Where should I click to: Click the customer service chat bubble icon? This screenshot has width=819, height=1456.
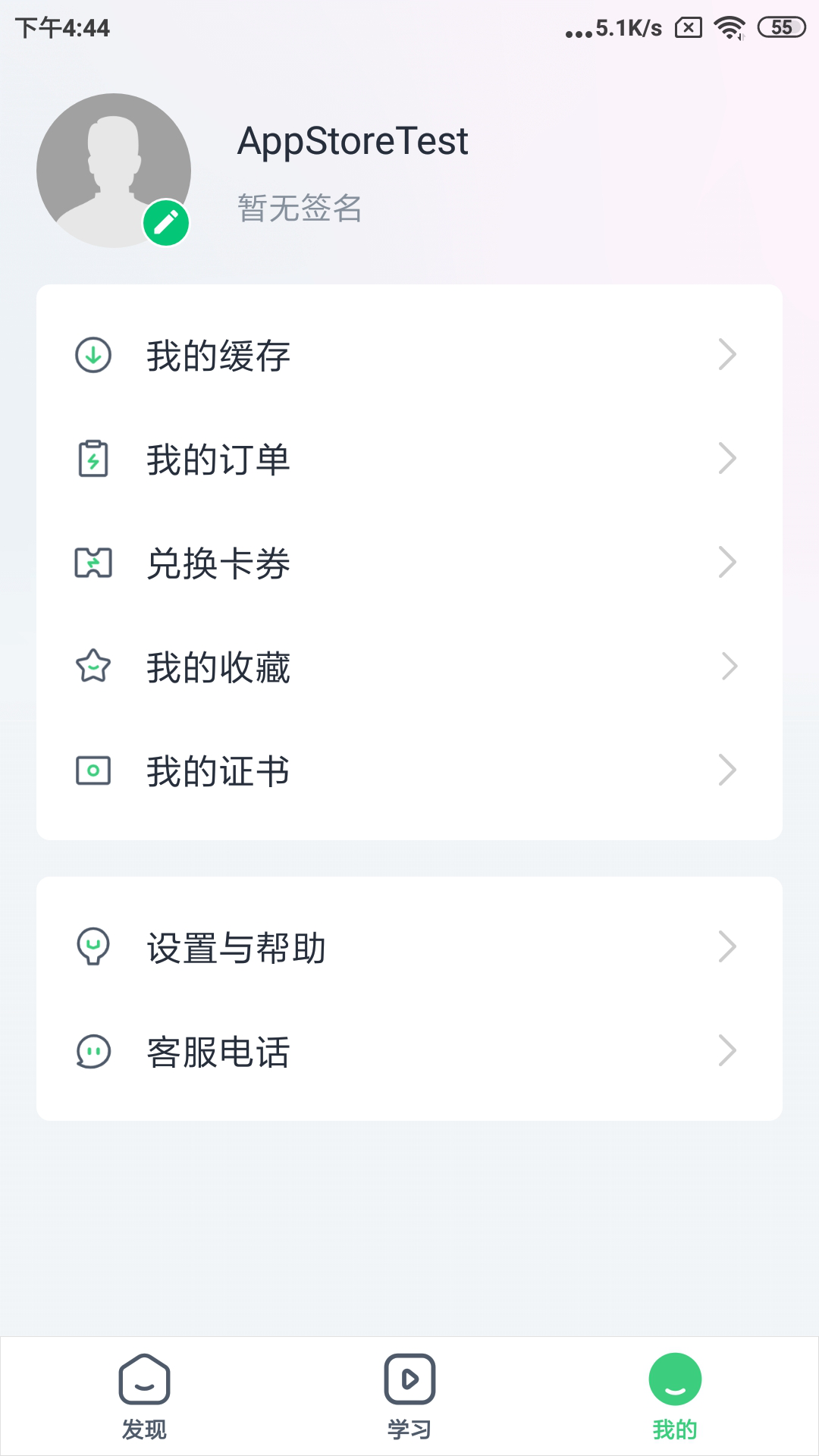93,1050
